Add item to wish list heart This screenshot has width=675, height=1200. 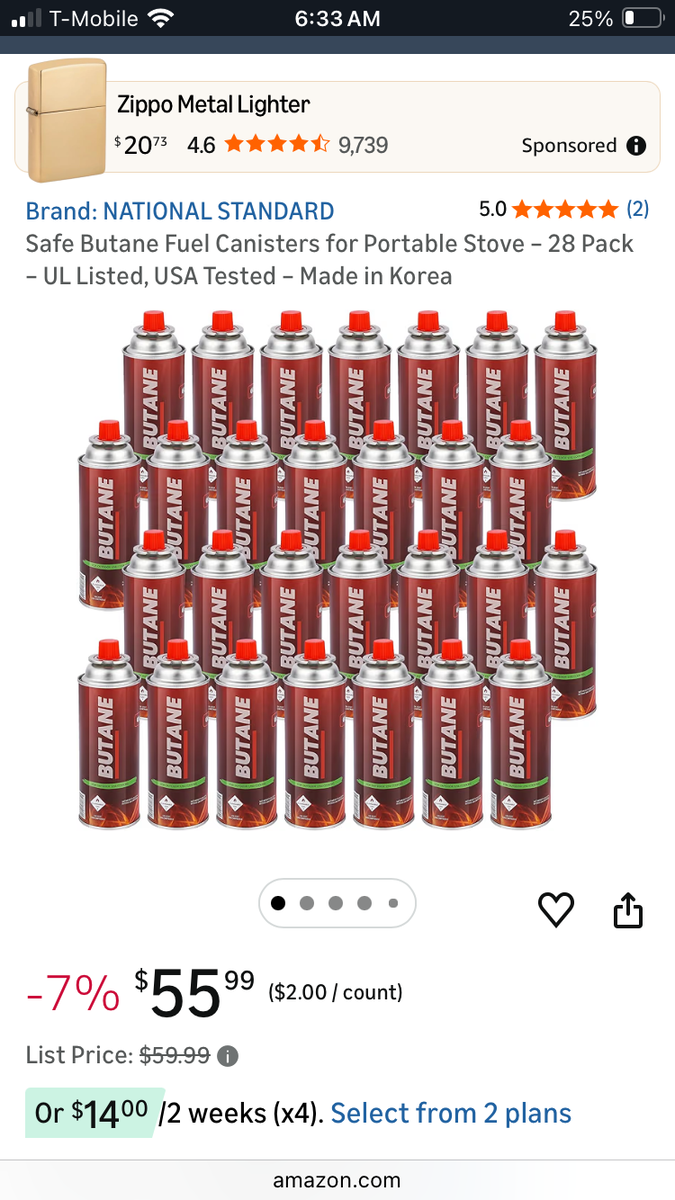click(x=556, y=909)
